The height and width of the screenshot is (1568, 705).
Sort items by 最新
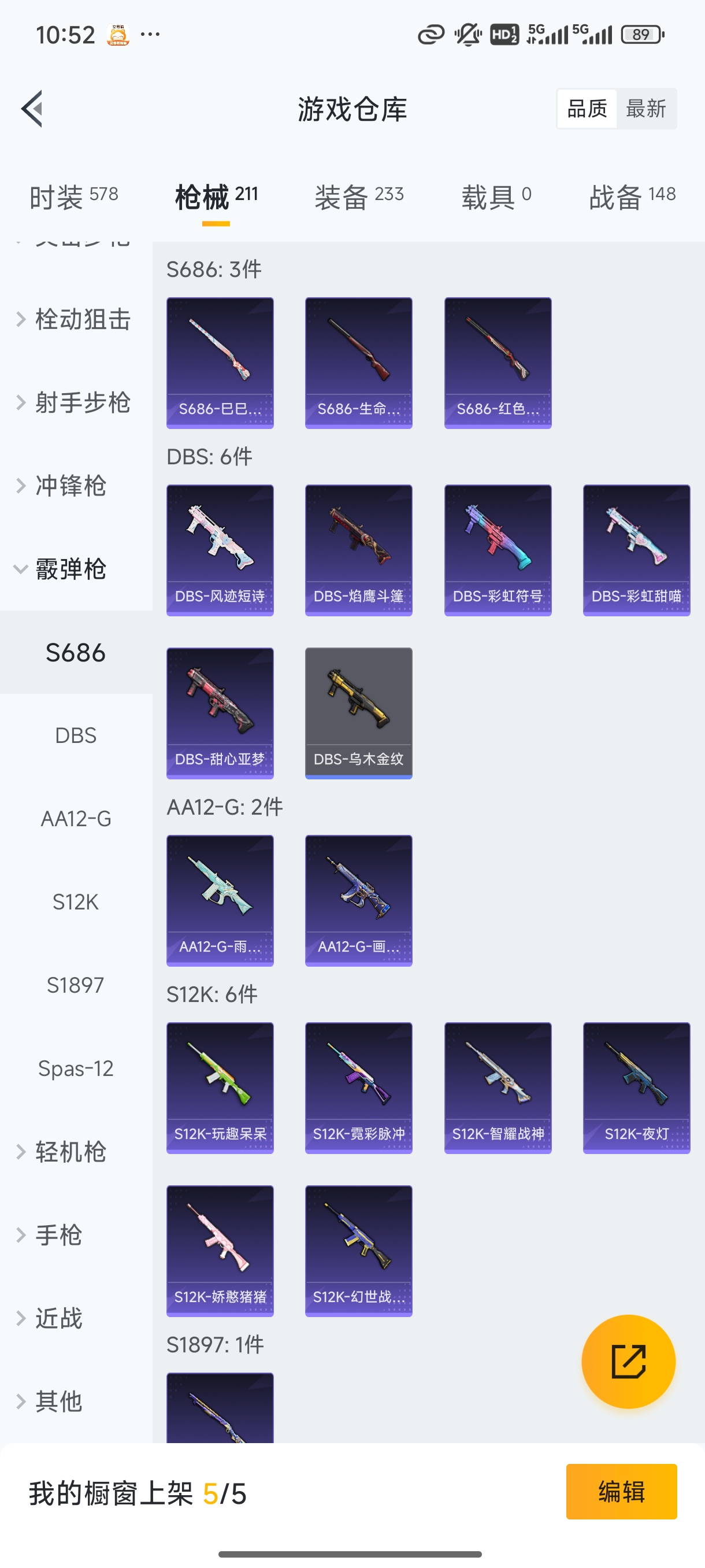pyautogui.click(x=645, y=109)
